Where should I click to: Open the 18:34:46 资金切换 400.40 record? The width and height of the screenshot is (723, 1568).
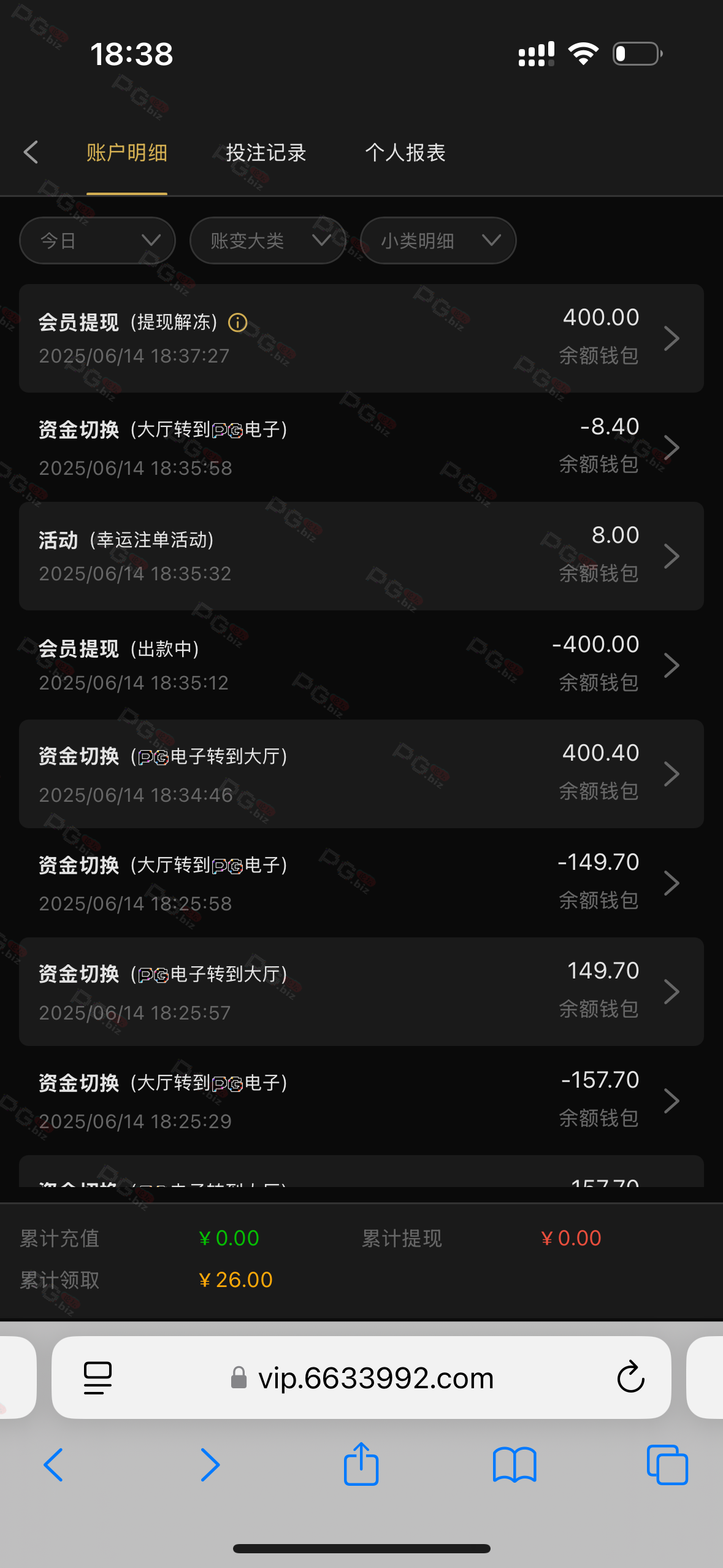pyautogui.click(x=361, y=774)
